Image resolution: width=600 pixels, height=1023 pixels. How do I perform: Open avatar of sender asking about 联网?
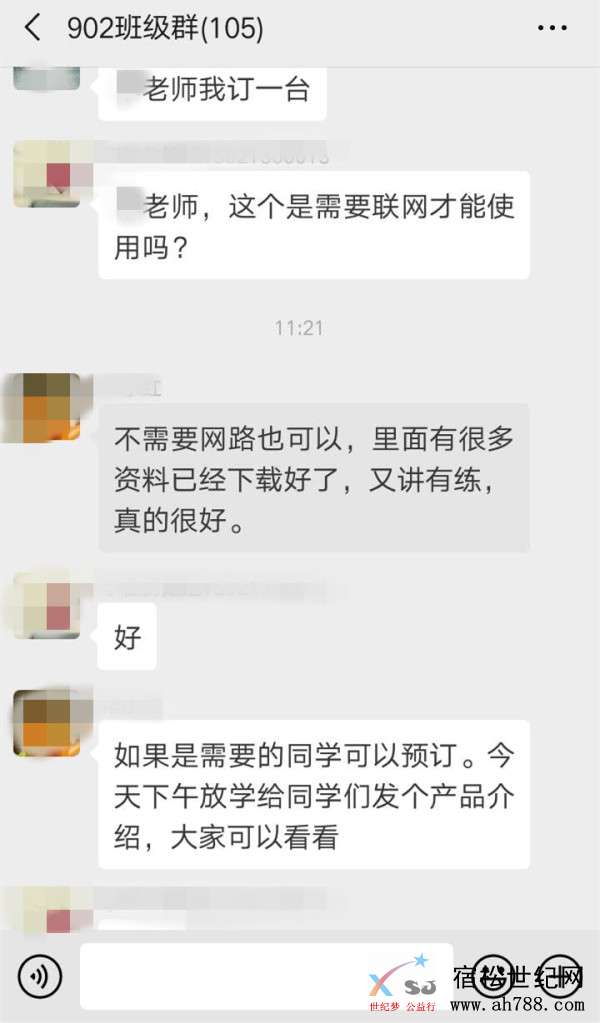click(x=46, y=174)
